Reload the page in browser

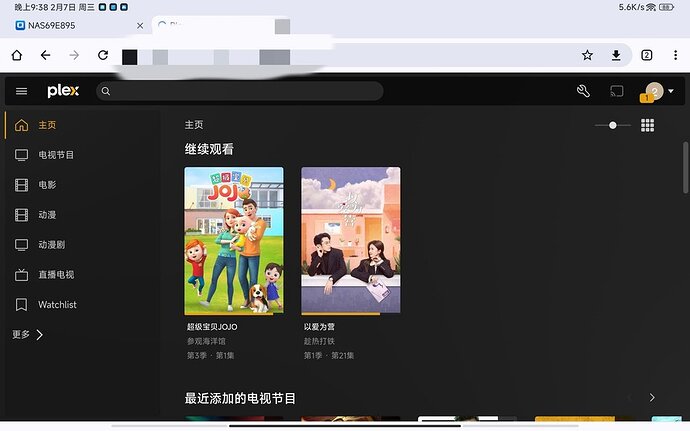[x=103, y=55]
